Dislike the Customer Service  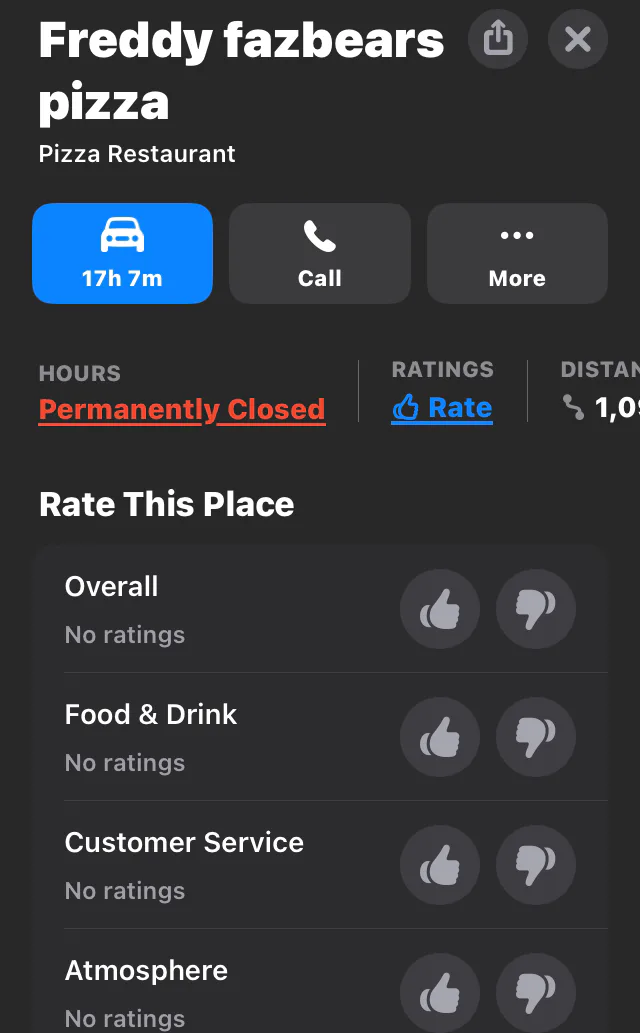(x=536, y=865)
